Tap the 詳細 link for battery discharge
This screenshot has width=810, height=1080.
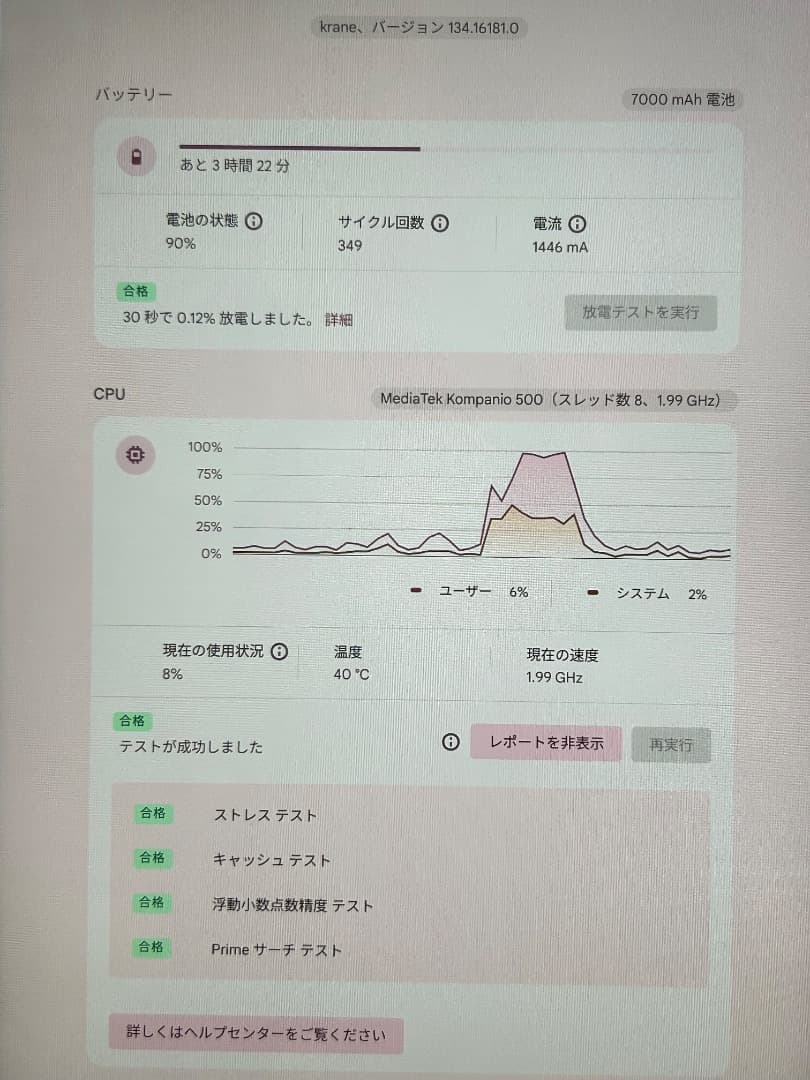pyautogui.click(x=338, y=320)
